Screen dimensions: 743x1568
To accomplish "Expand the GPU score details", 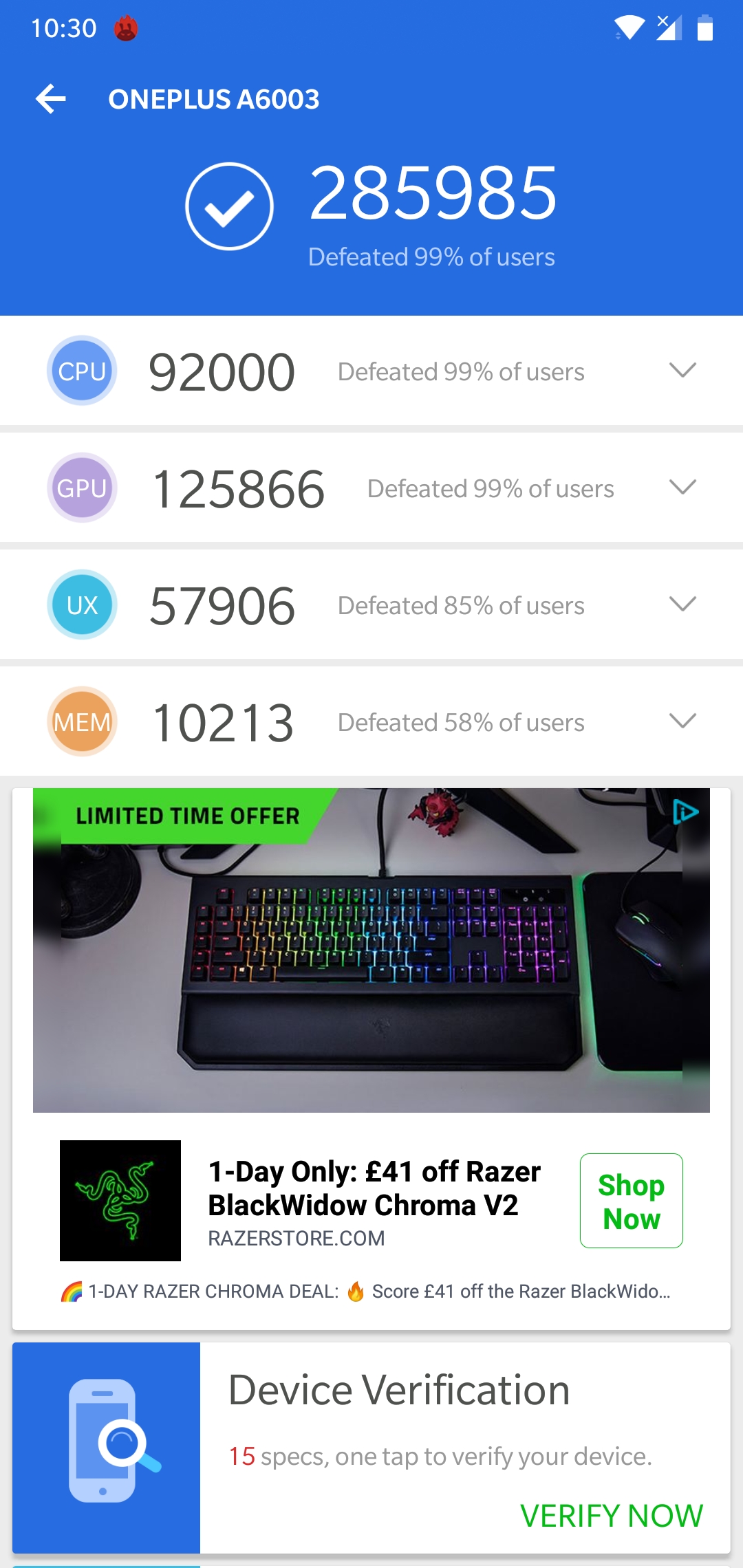I will click(682, 488).
